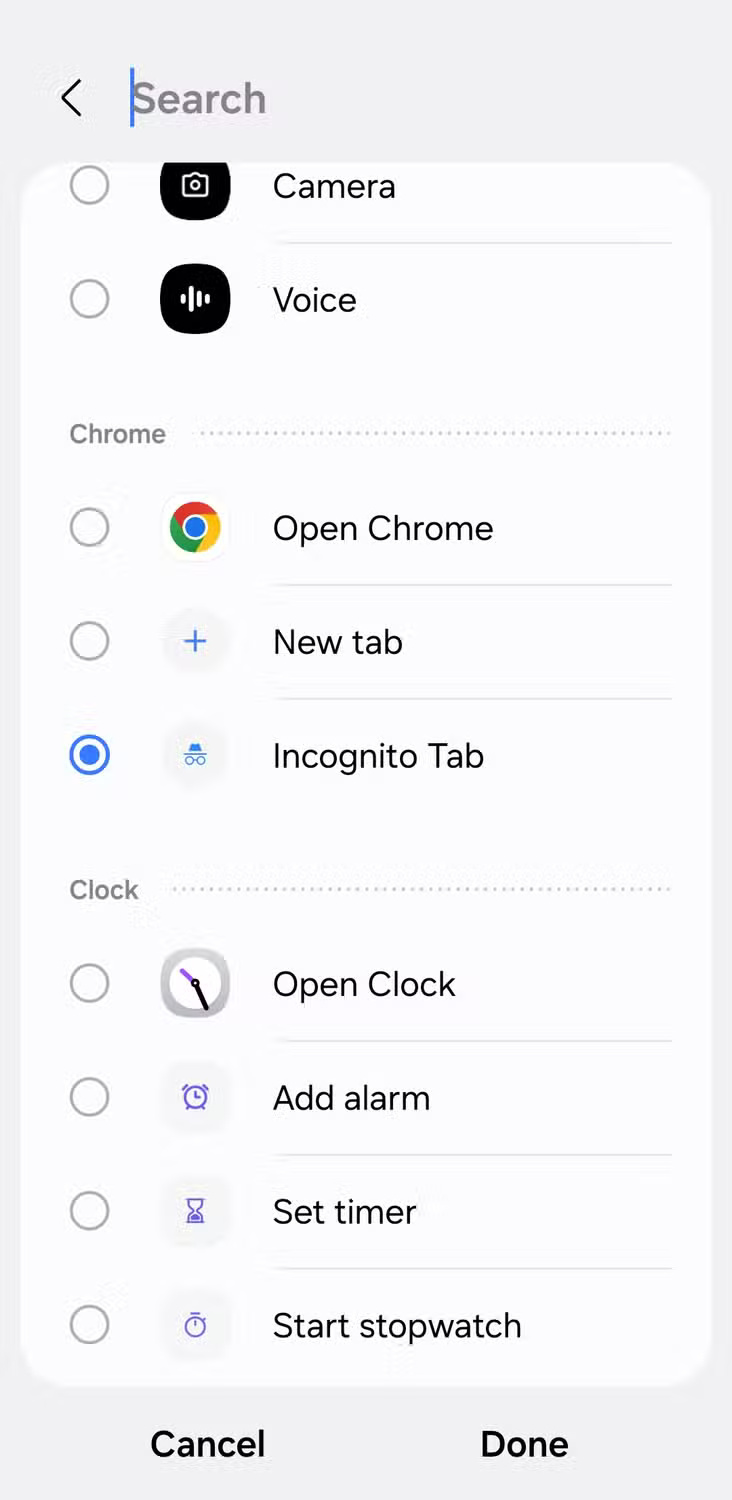This screenshot has height=1500, width=732.
Task: Click the Voice action icon
Action: (x=195, y=299)
